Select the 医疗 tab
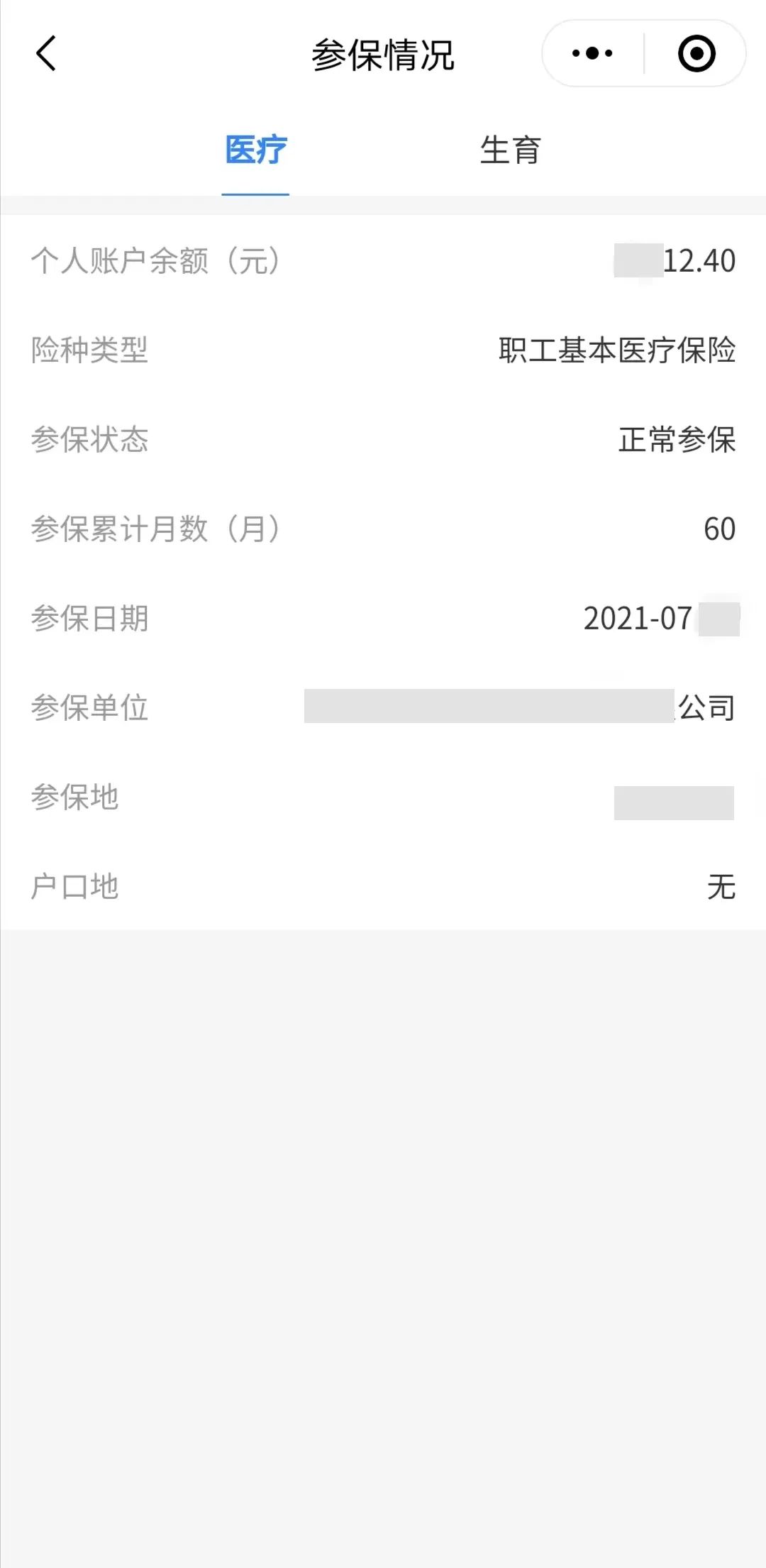The image size is (766, 1568). (255, 150)
